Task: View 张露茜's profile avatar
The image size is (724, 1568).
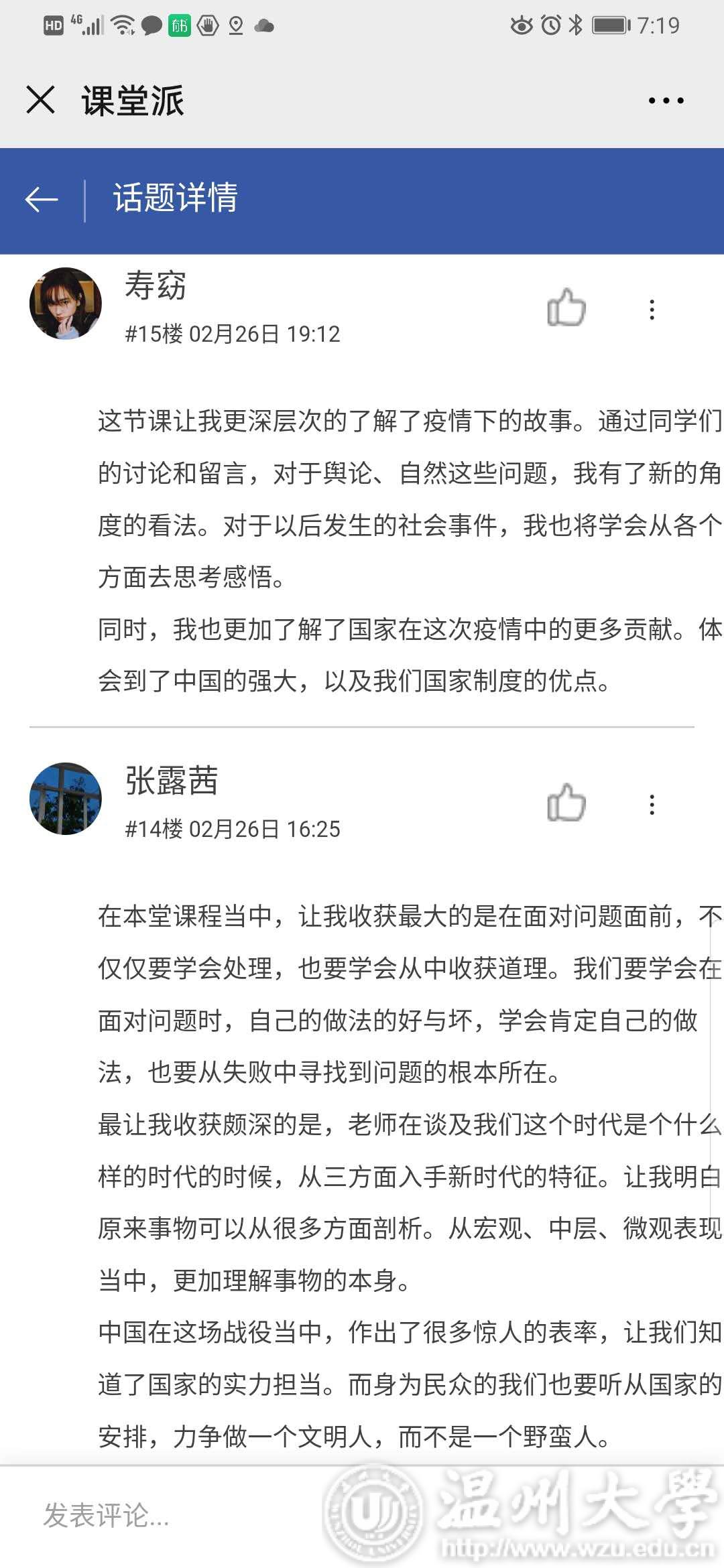Action: click(x=66, y=798)
